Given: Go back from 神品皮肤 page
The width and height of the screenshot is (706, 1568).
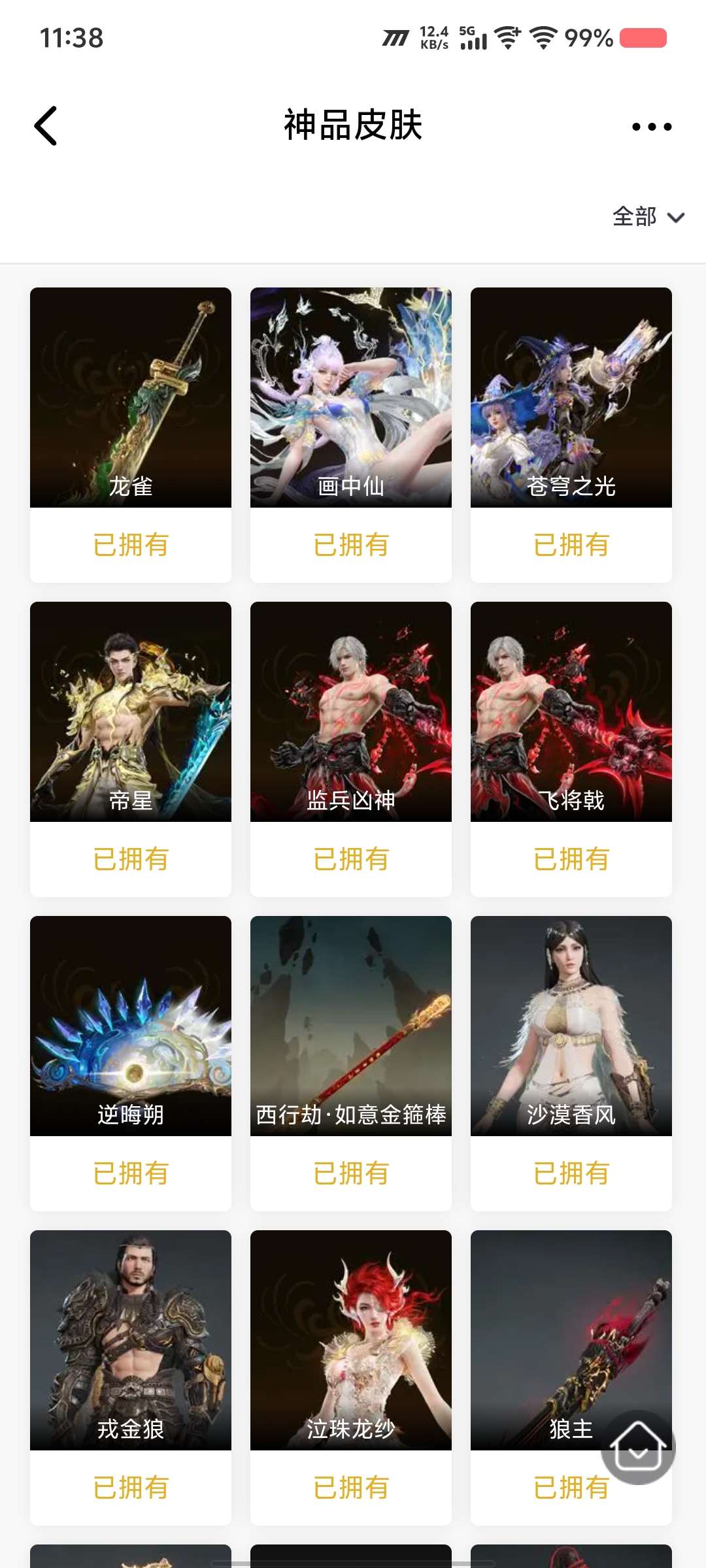Looking at the screenshot, I should pos(46,125).
